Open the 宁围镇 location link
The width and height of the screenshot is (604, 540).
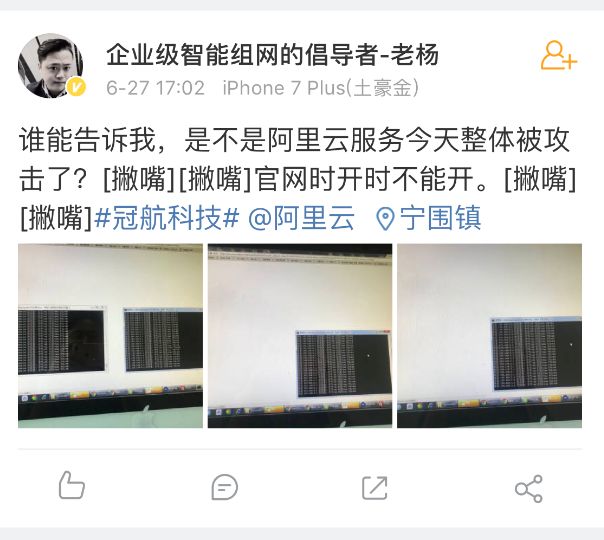[428, 218]
